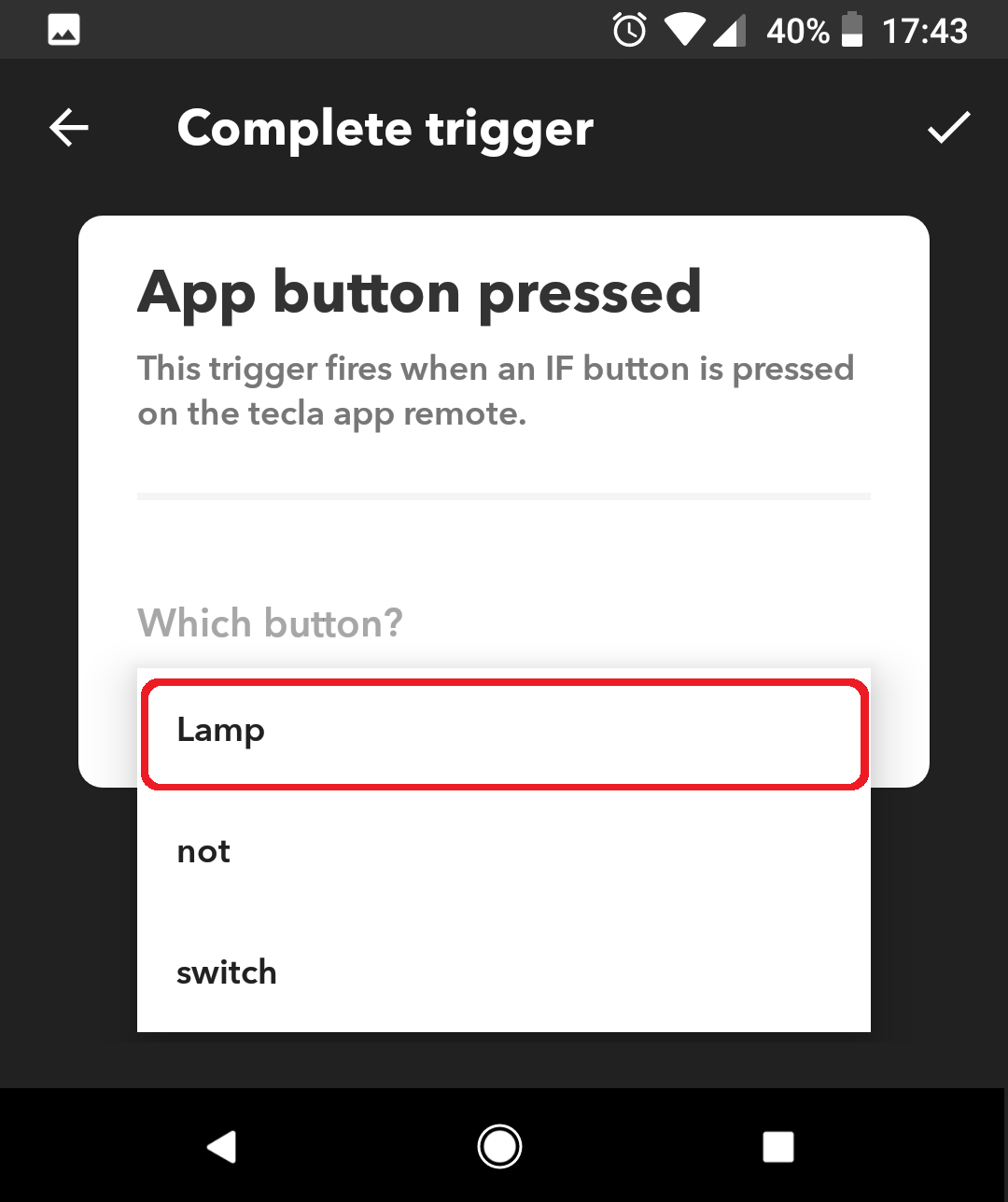This screenshot has height=1202, width=1008.
Task: Go back with the app bar arrow
Action: tap(69, 128)
